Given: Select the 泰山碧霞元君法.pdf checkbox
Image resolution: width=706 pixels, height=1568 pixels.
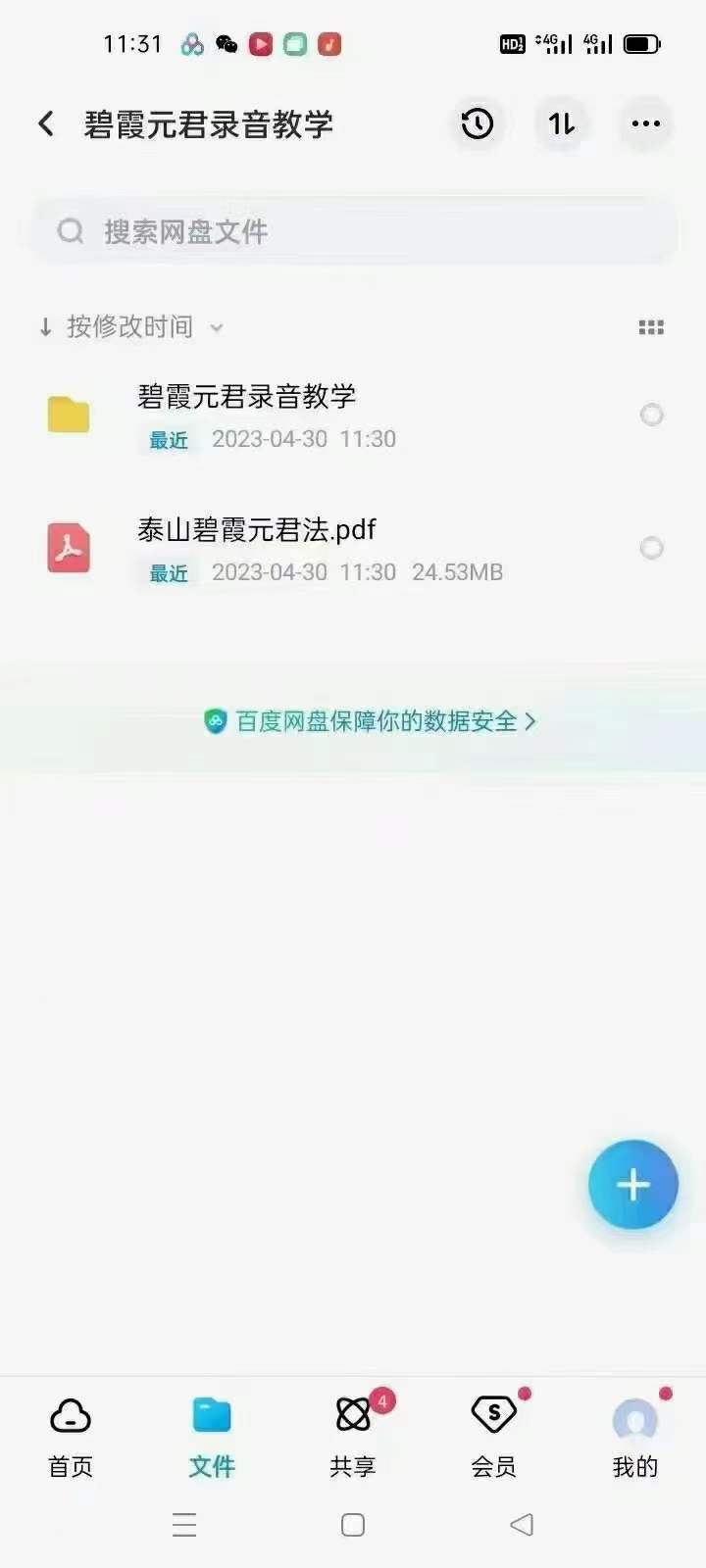Looking at the screenshot, I should 651,548.
